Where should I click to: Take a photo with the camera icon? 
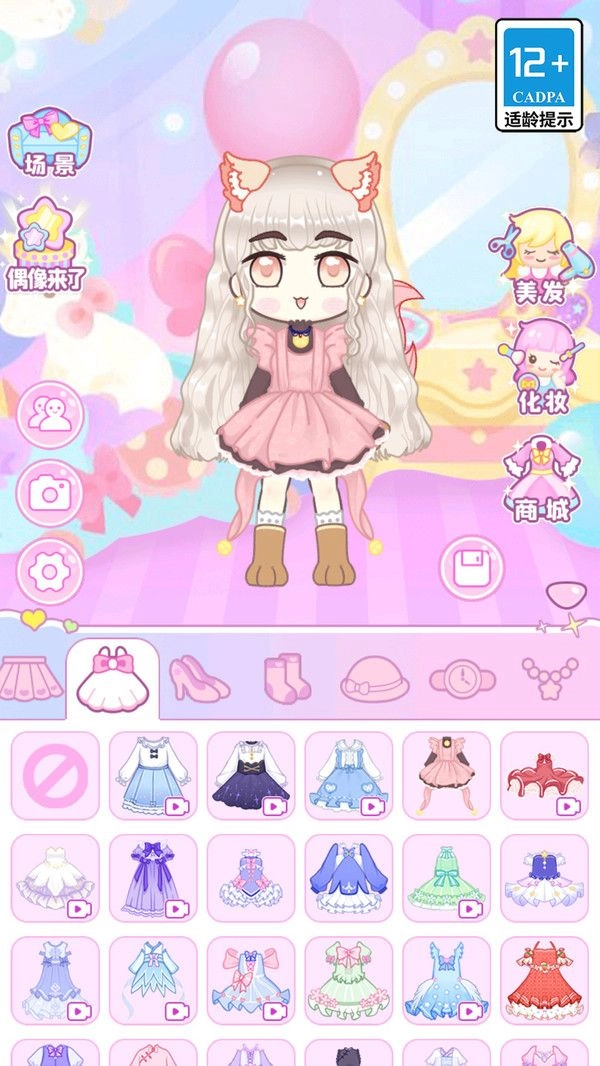tap(49, 492)
